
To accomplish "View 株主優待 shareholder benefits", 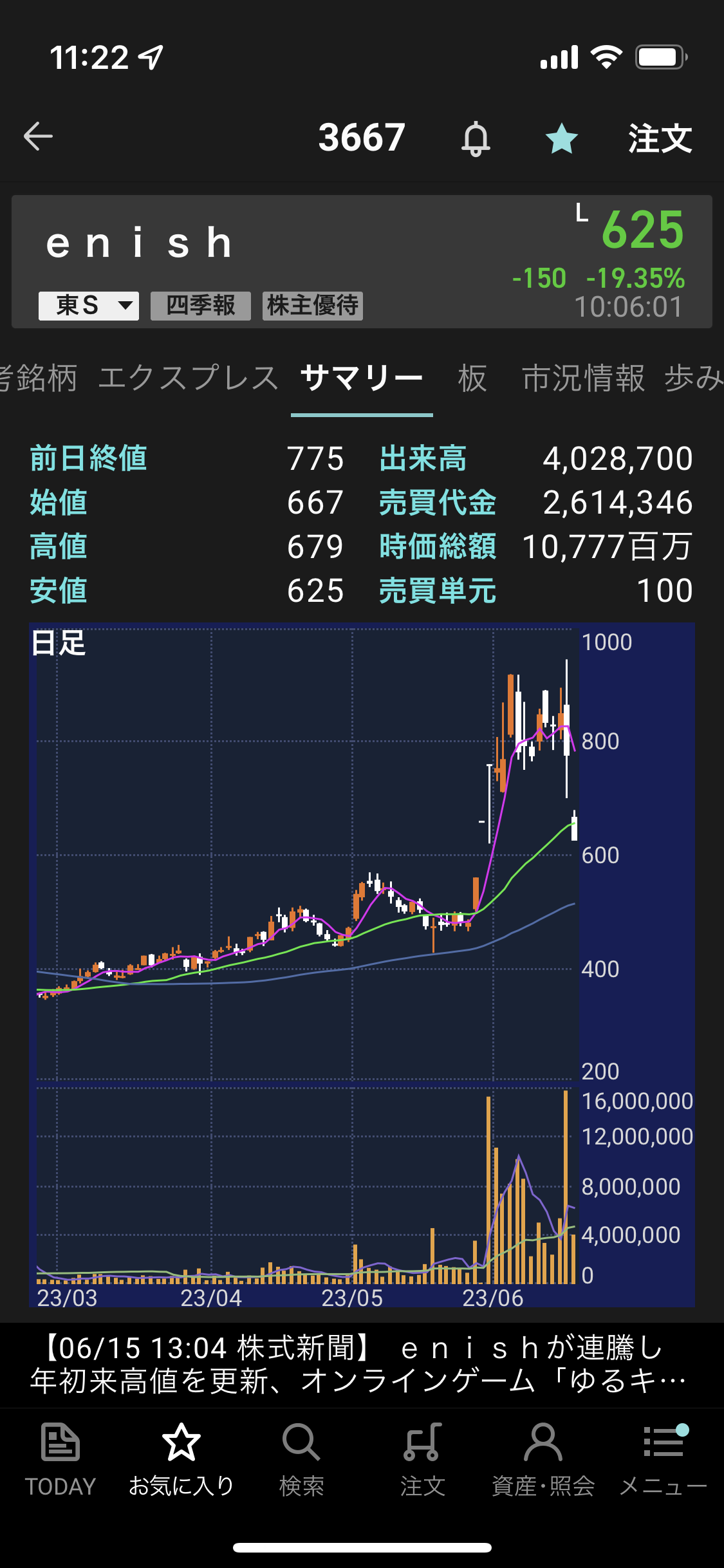I will point(313,306).
